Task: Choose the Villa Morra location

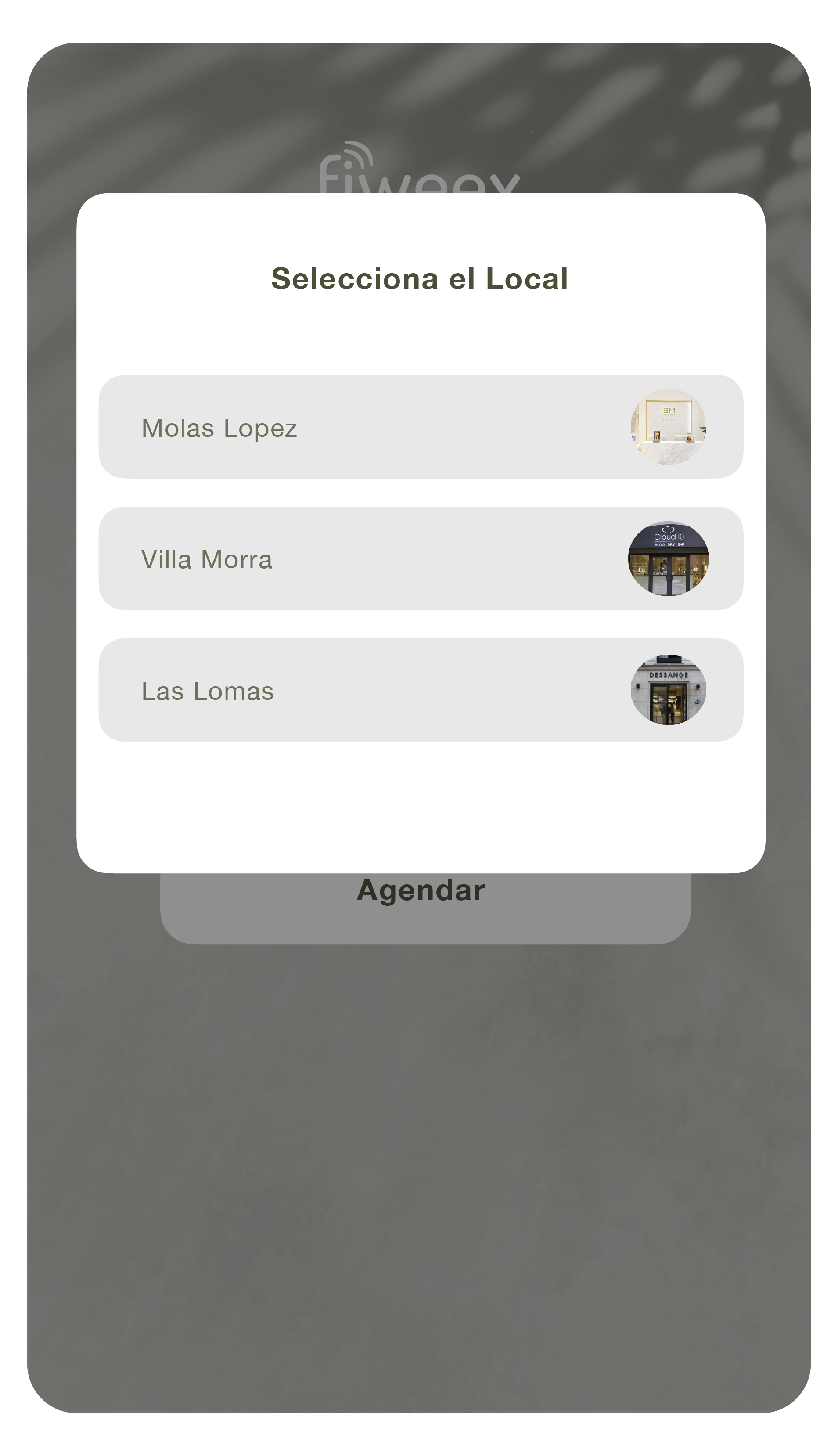Action: 420,558
